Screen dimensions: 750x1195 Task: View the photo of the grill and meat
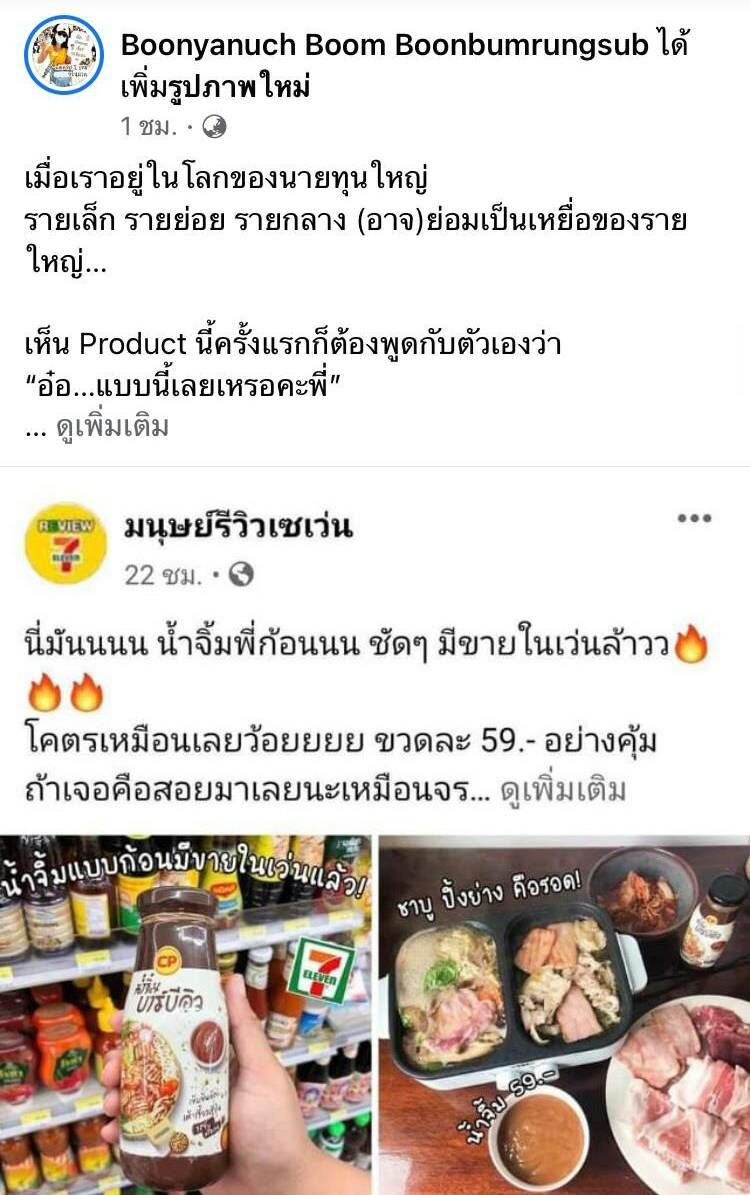[565, 1015]
